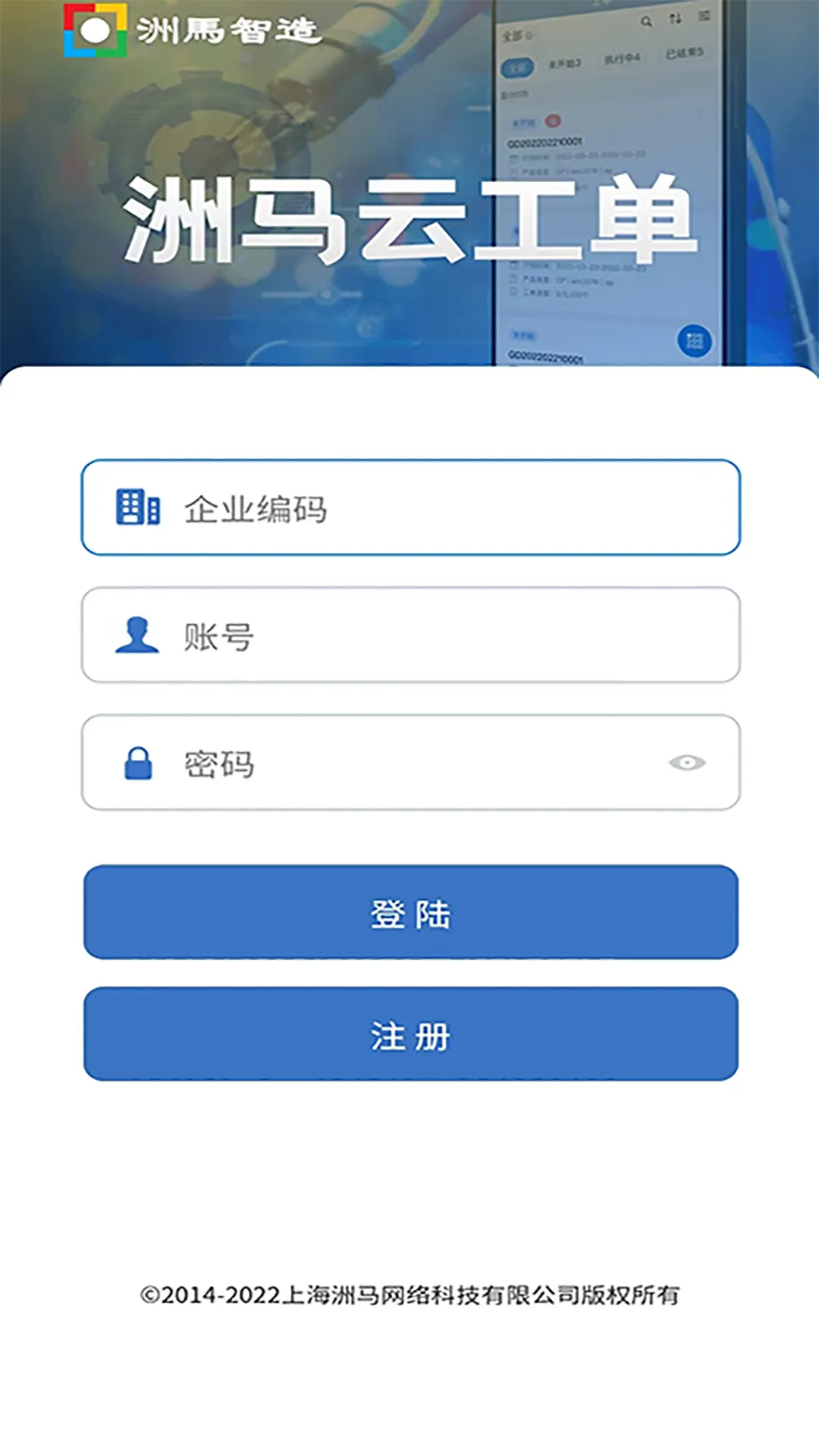Toggle the password visibility eye icon
This screenshot has height=1456, width=819.
tap(686, 763)
